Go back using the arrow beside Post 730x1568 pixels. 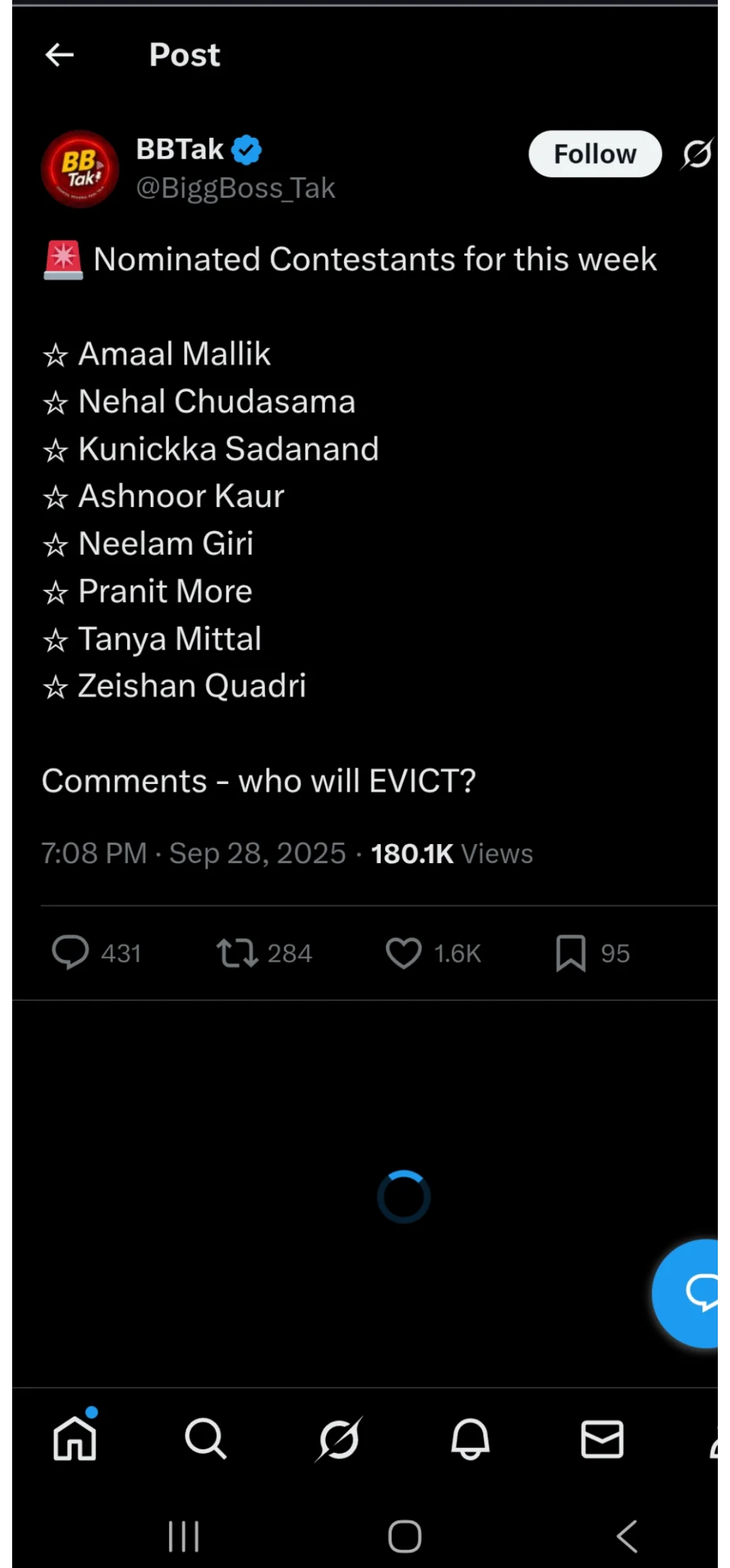tap(59, 55)
